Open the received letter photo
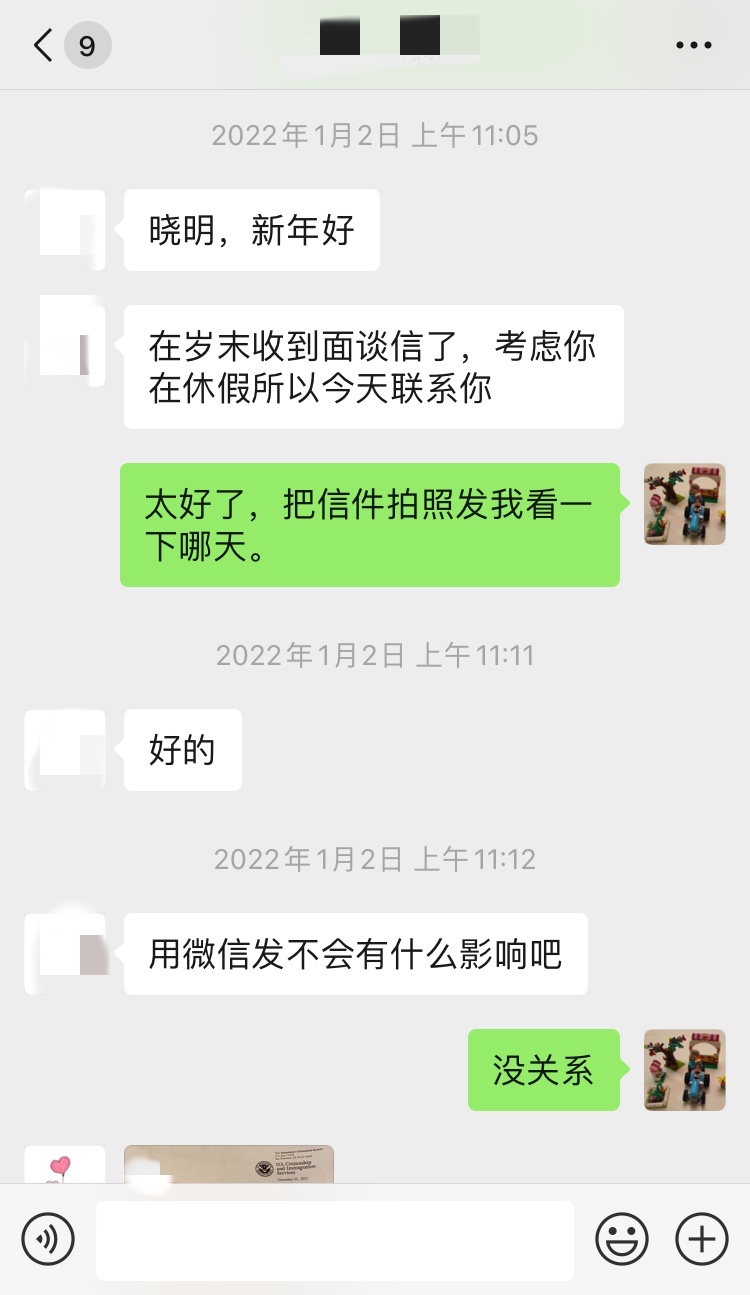 [x=229, y=1165]
